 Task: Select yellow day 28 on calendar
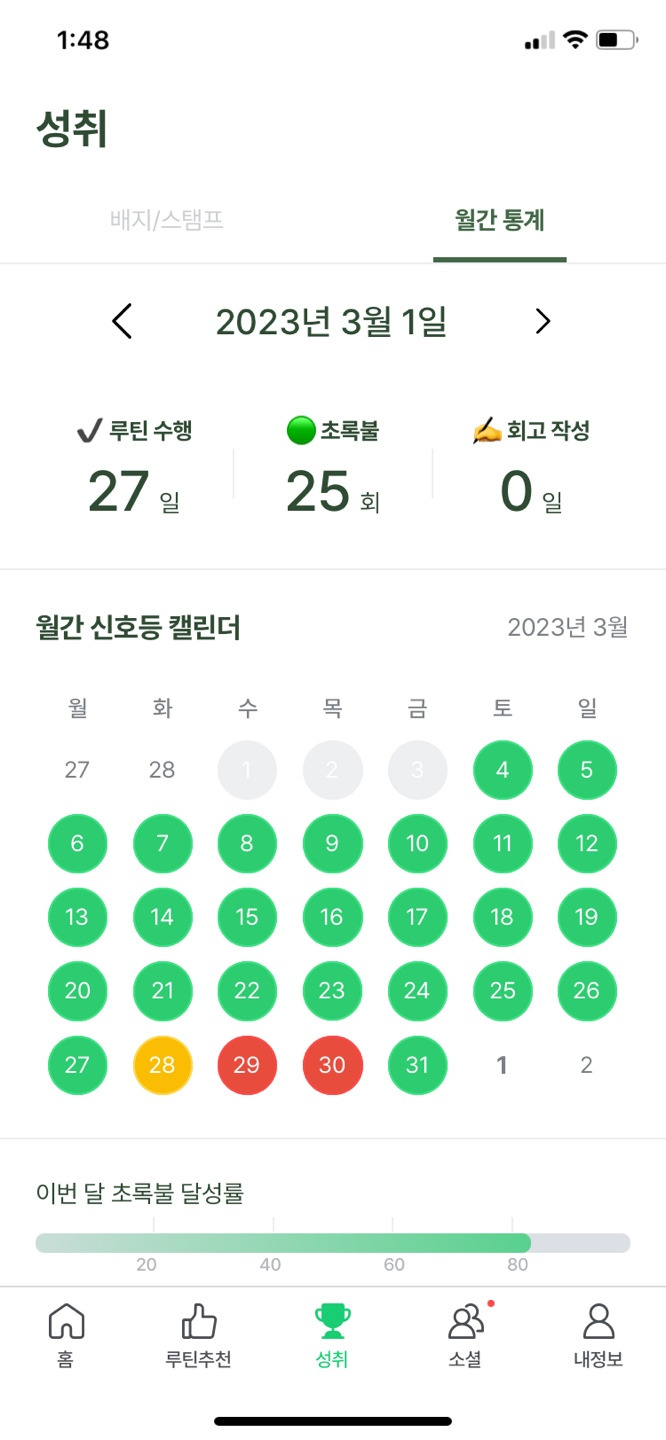pos(162,1065)
